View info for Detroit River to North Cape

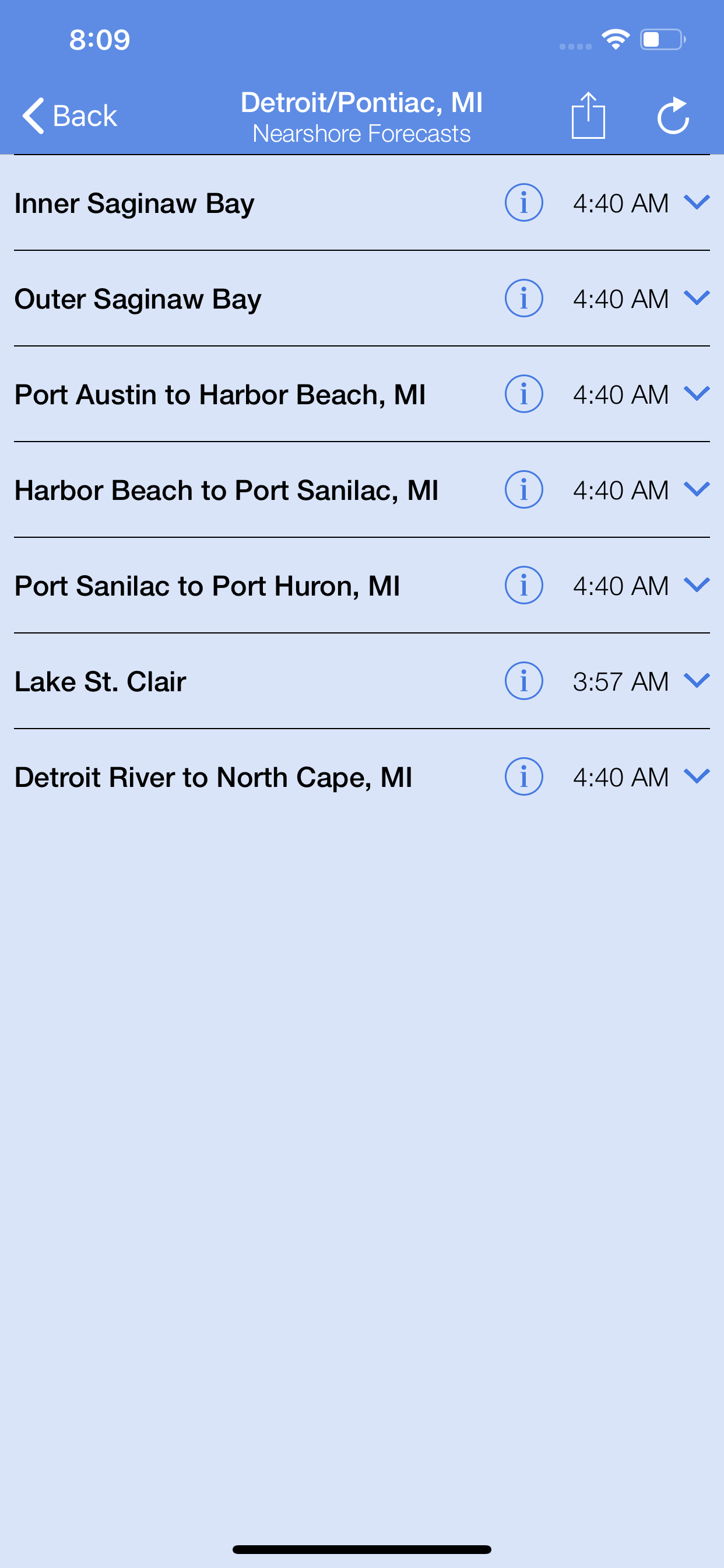[x=523, y=776]
